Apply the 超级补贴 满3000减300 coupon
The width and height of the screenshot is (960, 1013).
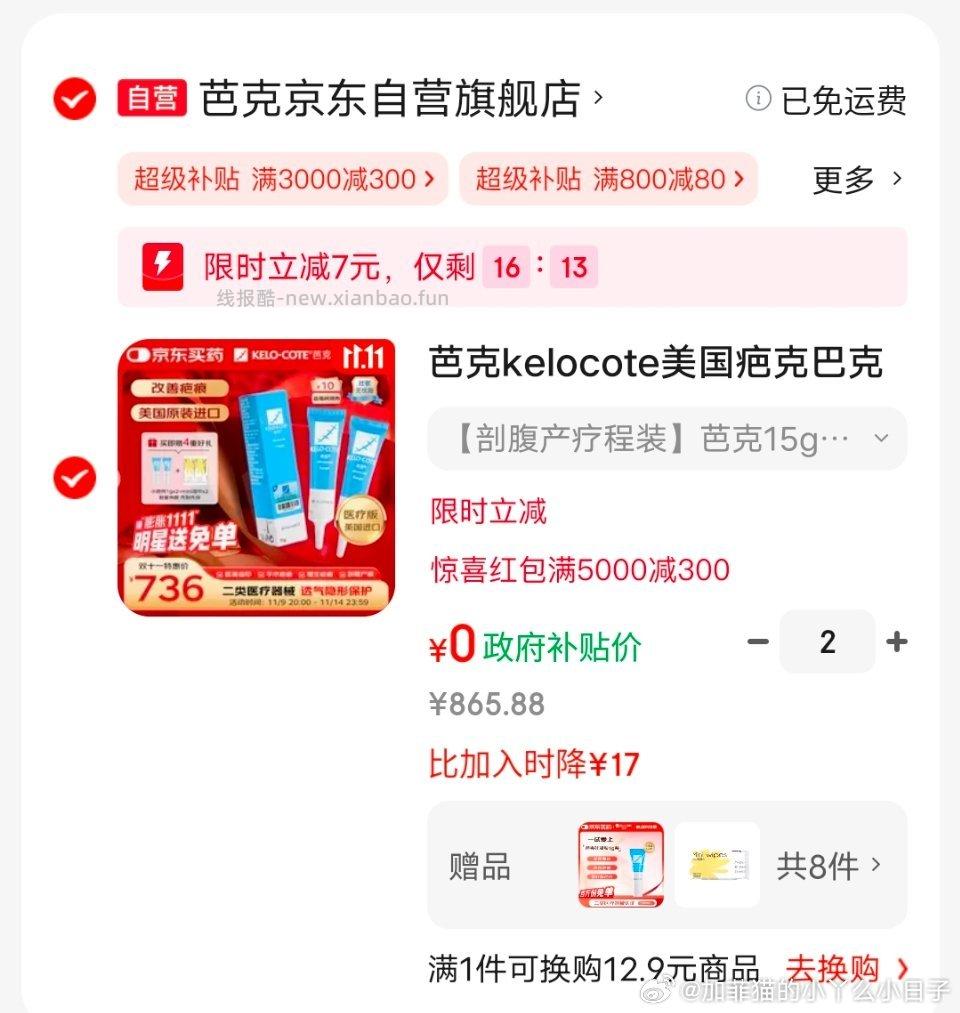pyautogui.click(x=282, y=180)
